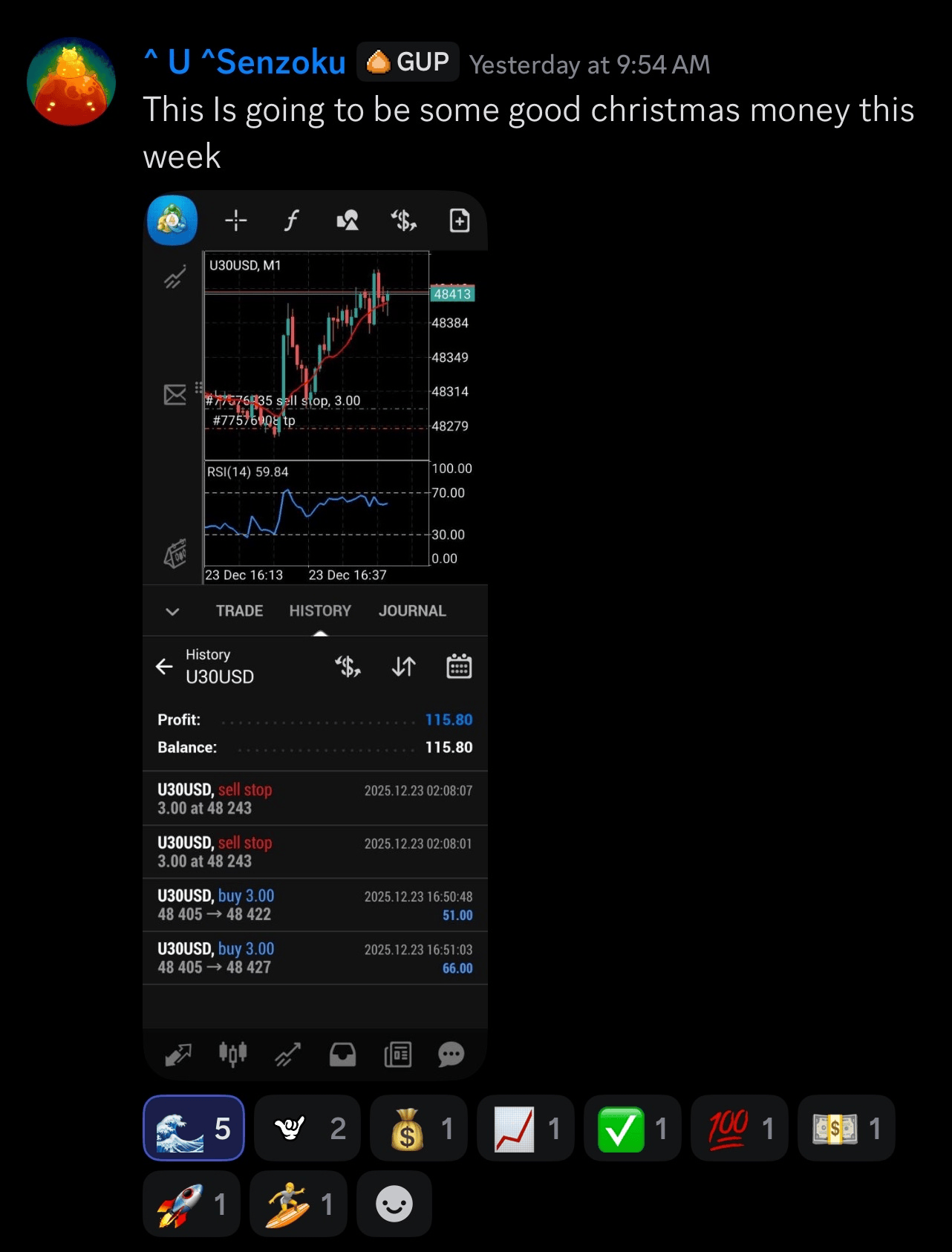The height and width of the screenshot is (1252, 952).
Task: Add the surfer emoji reaction
Action: click(299, 1204)
